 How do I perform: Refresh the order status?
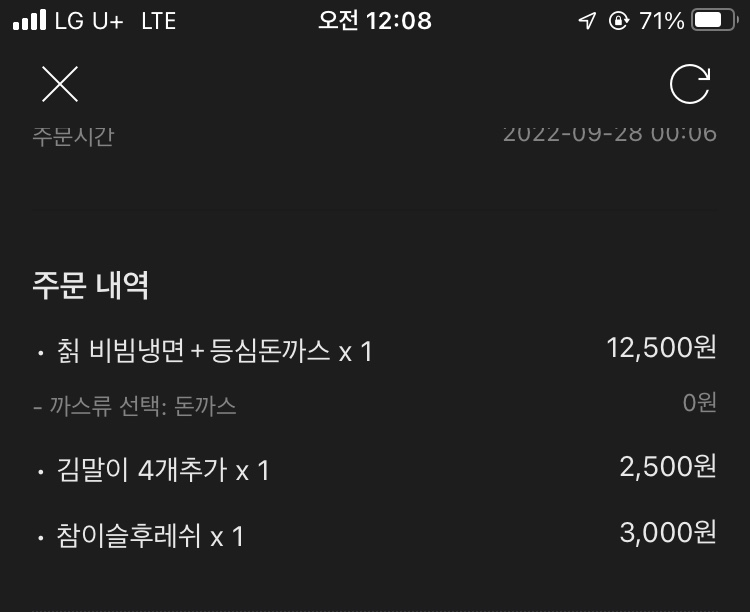(690, 84)
